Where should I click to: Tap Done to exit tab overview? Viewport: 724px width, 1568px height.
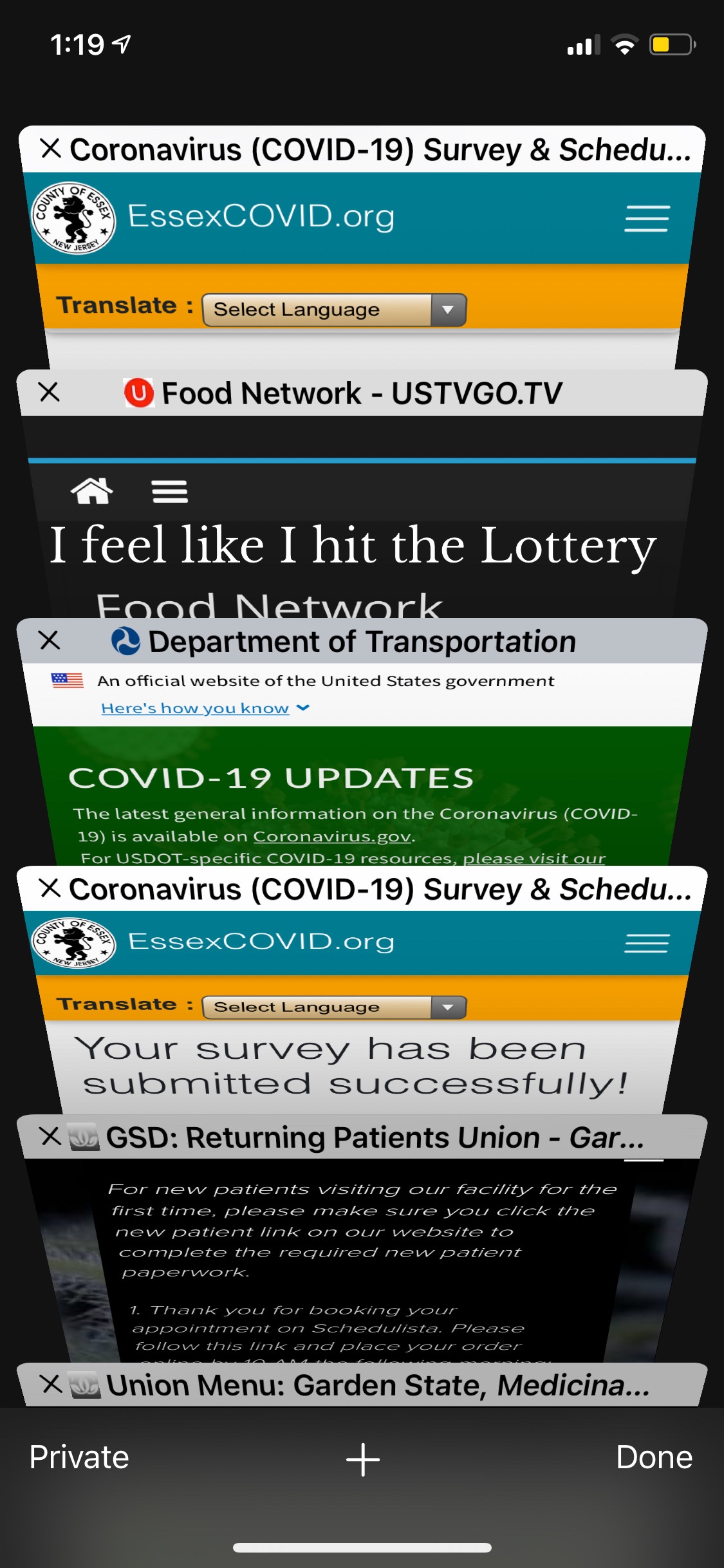653,1457
